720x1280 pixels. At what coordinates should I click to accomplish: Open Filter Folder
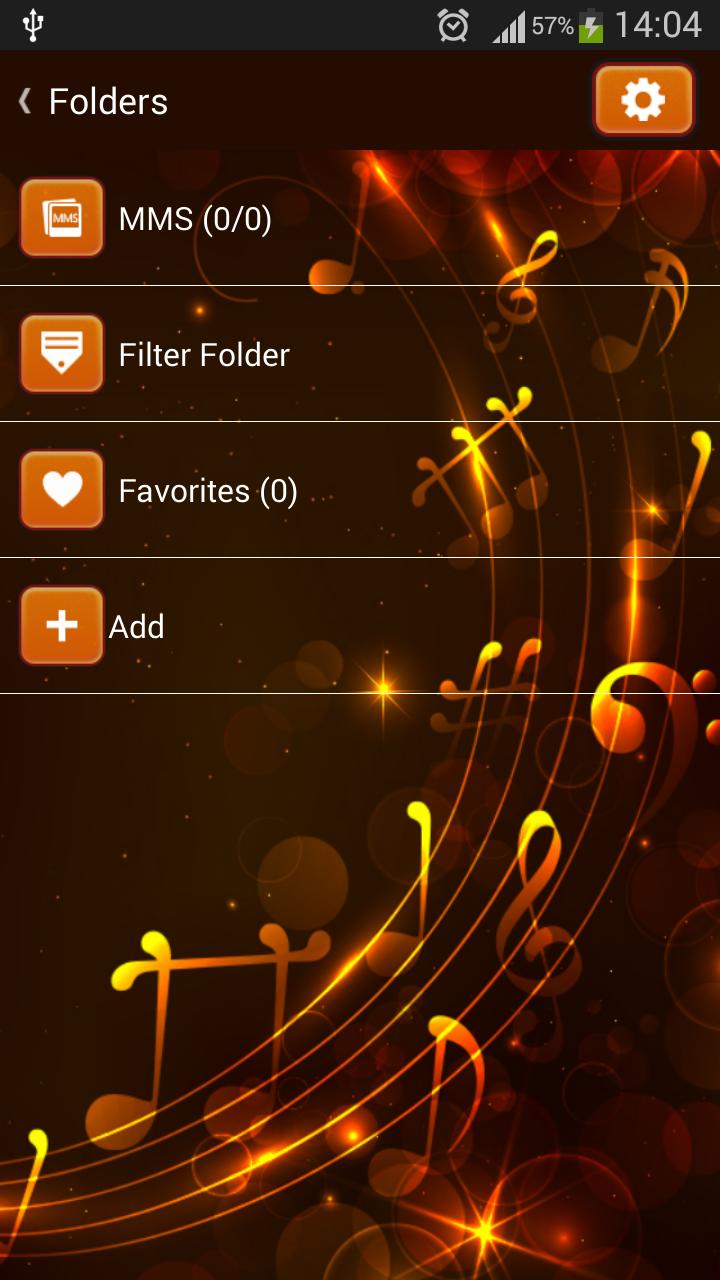(203, 354)
